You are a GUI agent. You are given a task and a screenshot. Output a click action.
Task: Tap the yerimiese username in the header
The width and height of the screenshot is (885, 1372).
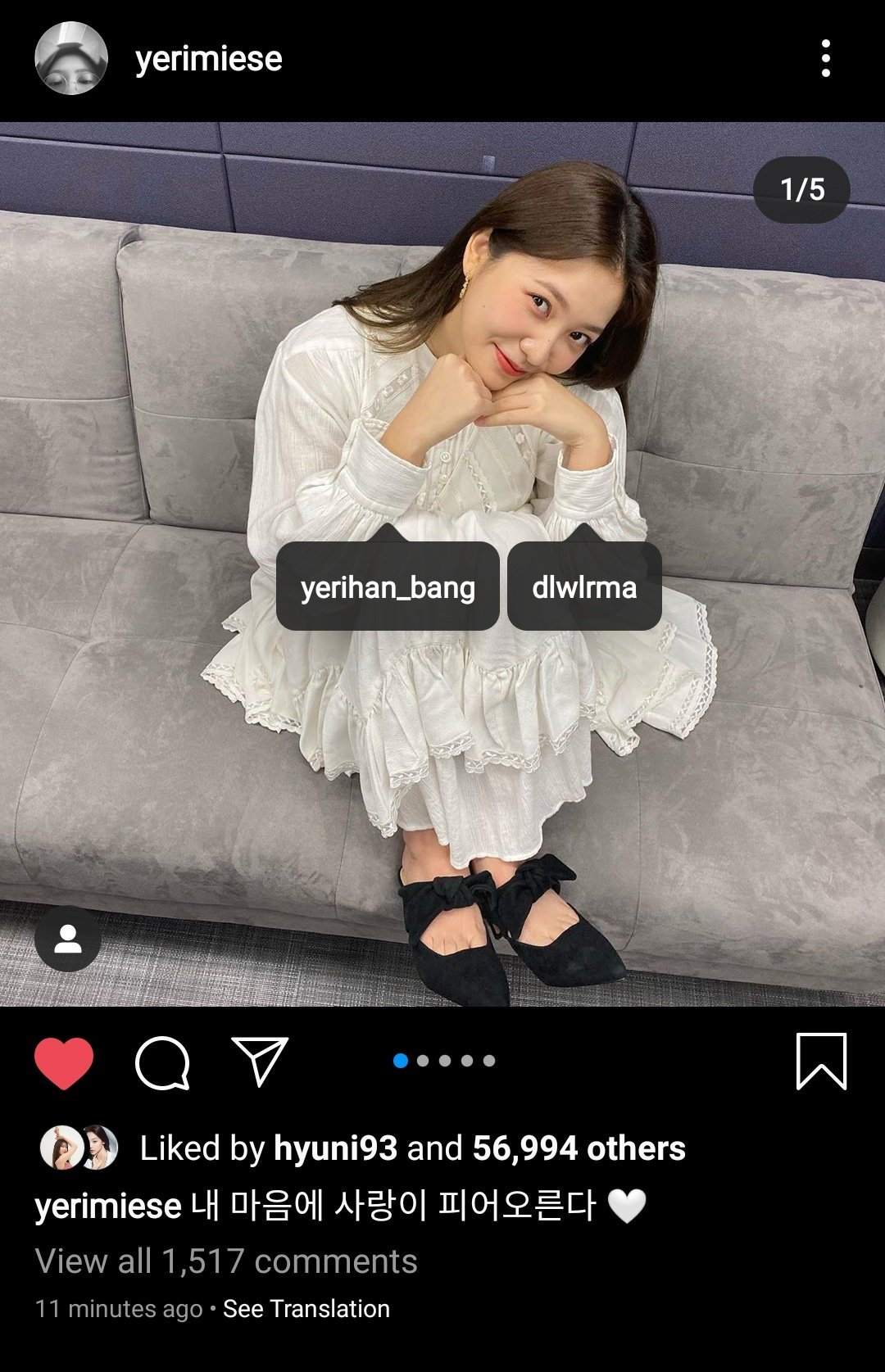[x=208, y=59]
